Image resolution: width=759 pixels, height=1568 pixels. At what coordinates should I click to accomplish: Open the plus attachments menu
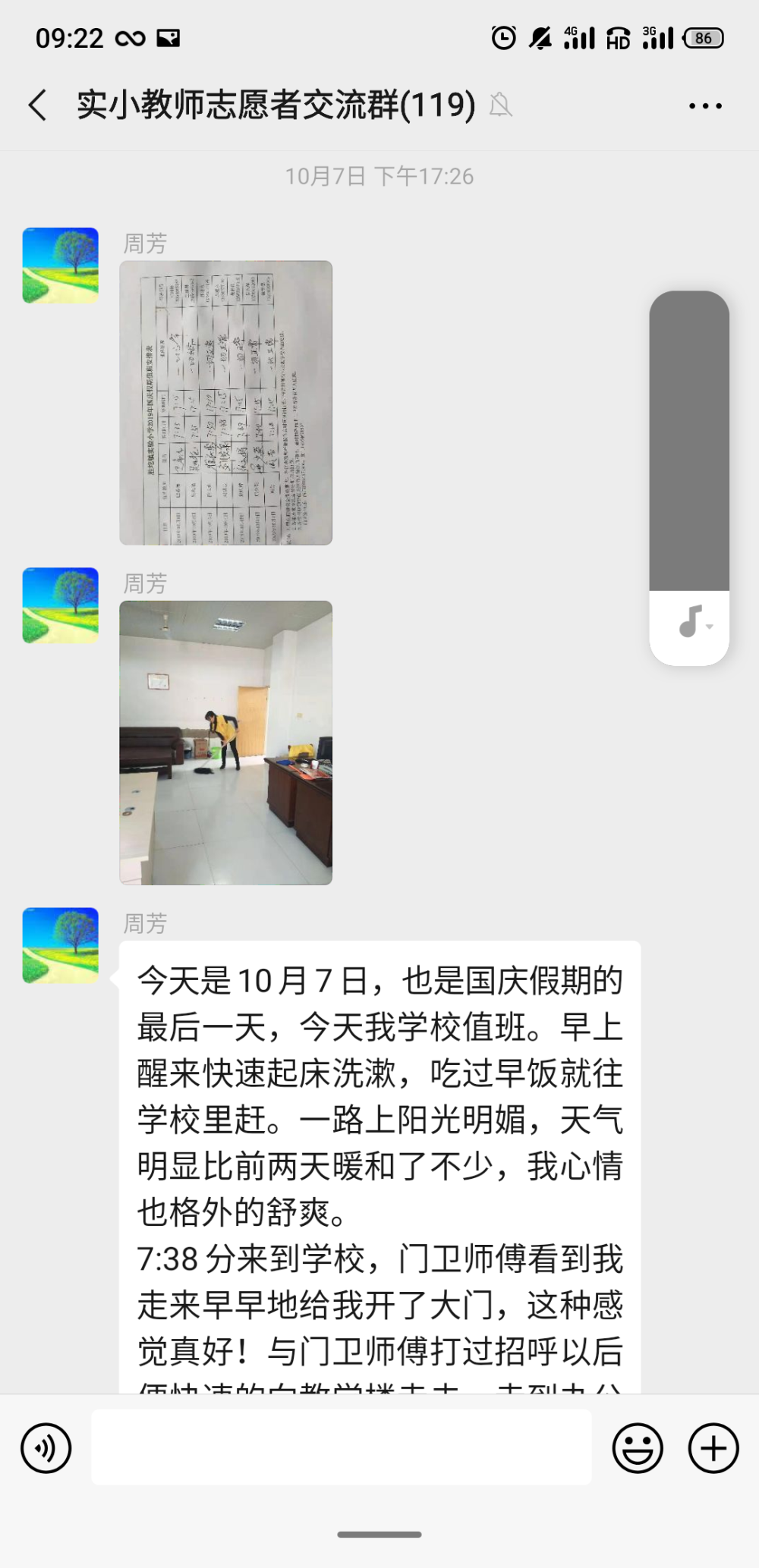(x=713, y=1448)
